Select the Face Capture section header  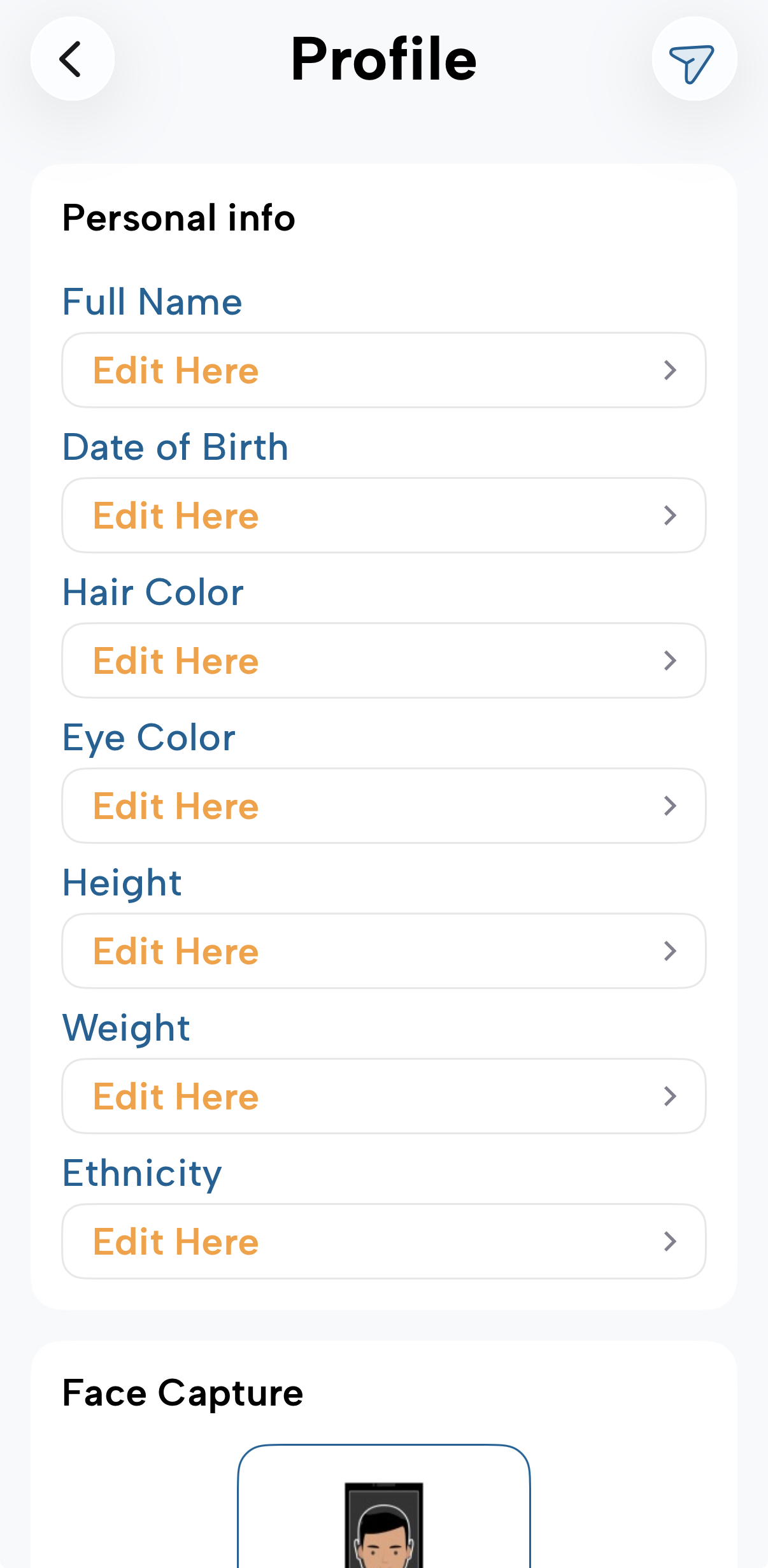[x=183, y=1392]
